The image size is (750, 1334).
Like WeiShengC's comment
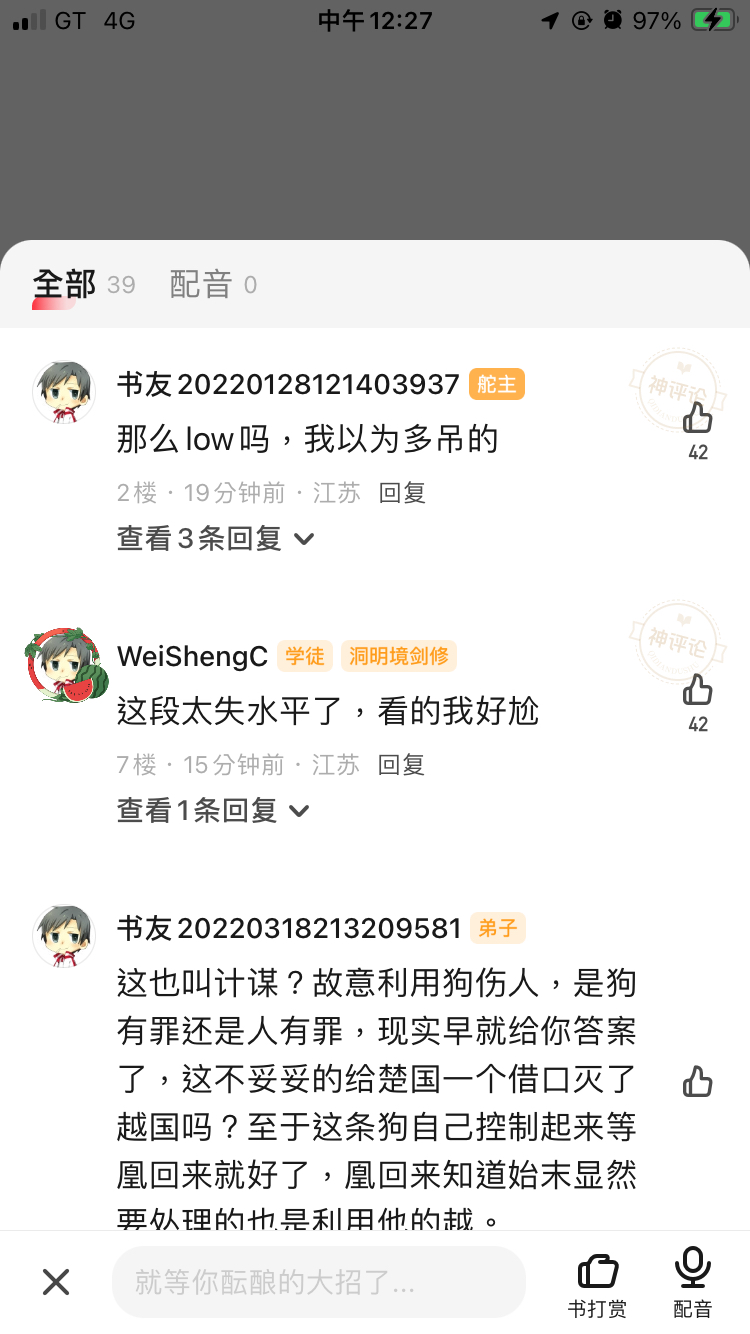[697, 691]
